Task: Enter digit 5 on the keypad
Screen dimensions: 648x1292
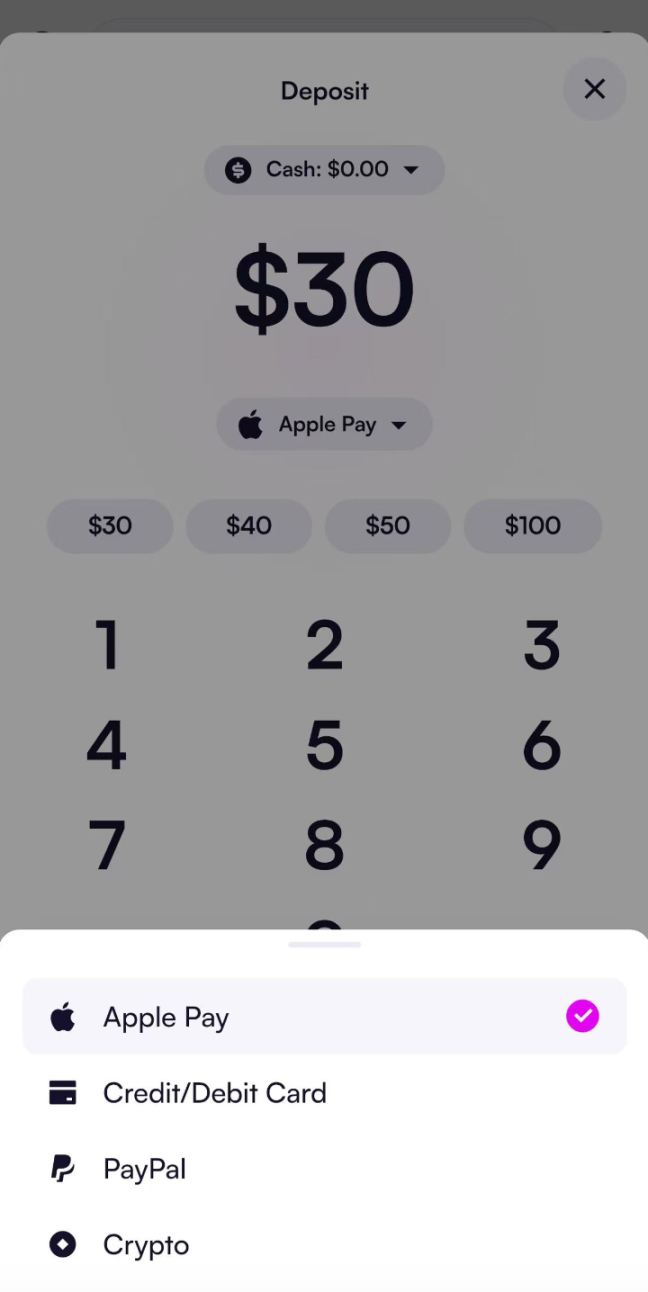Action: click(x=324, y=745)
